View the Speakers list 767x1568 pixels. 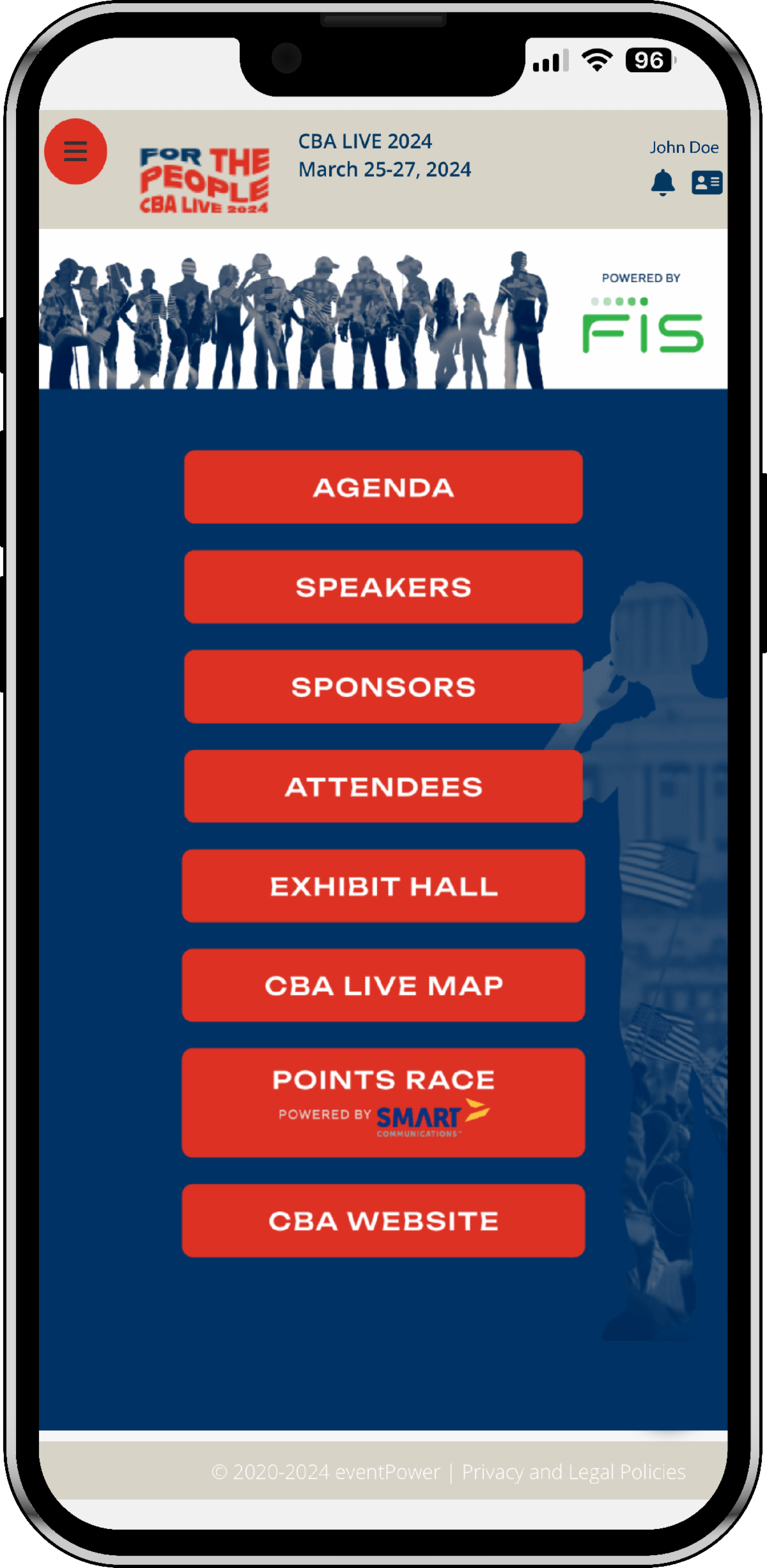pos(383,587)
